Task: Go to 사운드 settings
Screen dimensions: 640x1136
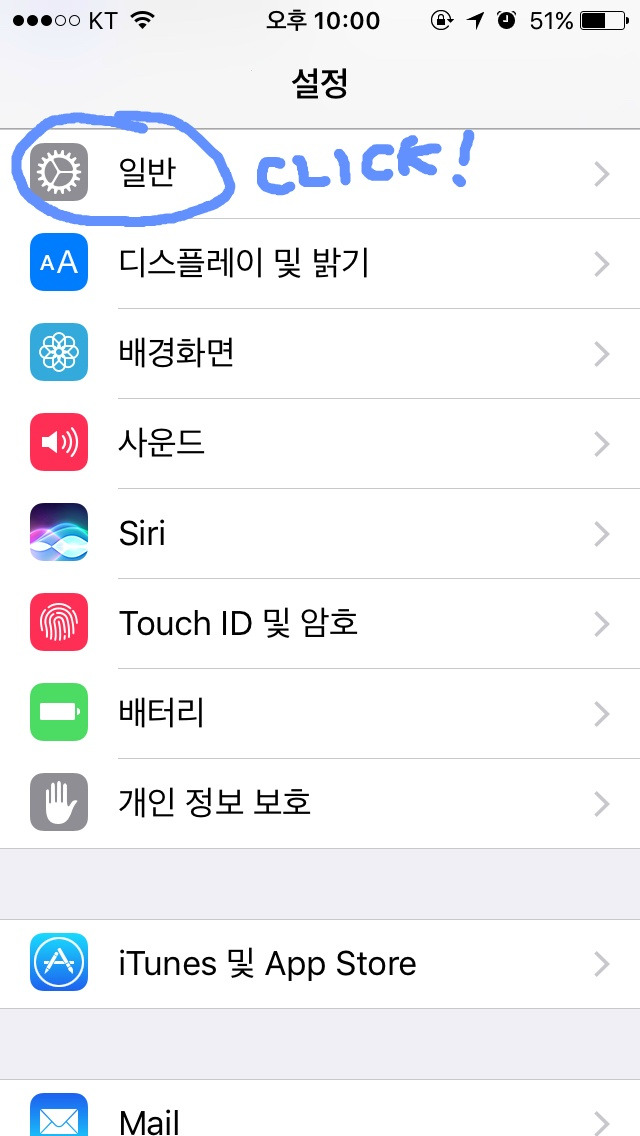Action: 320,443
